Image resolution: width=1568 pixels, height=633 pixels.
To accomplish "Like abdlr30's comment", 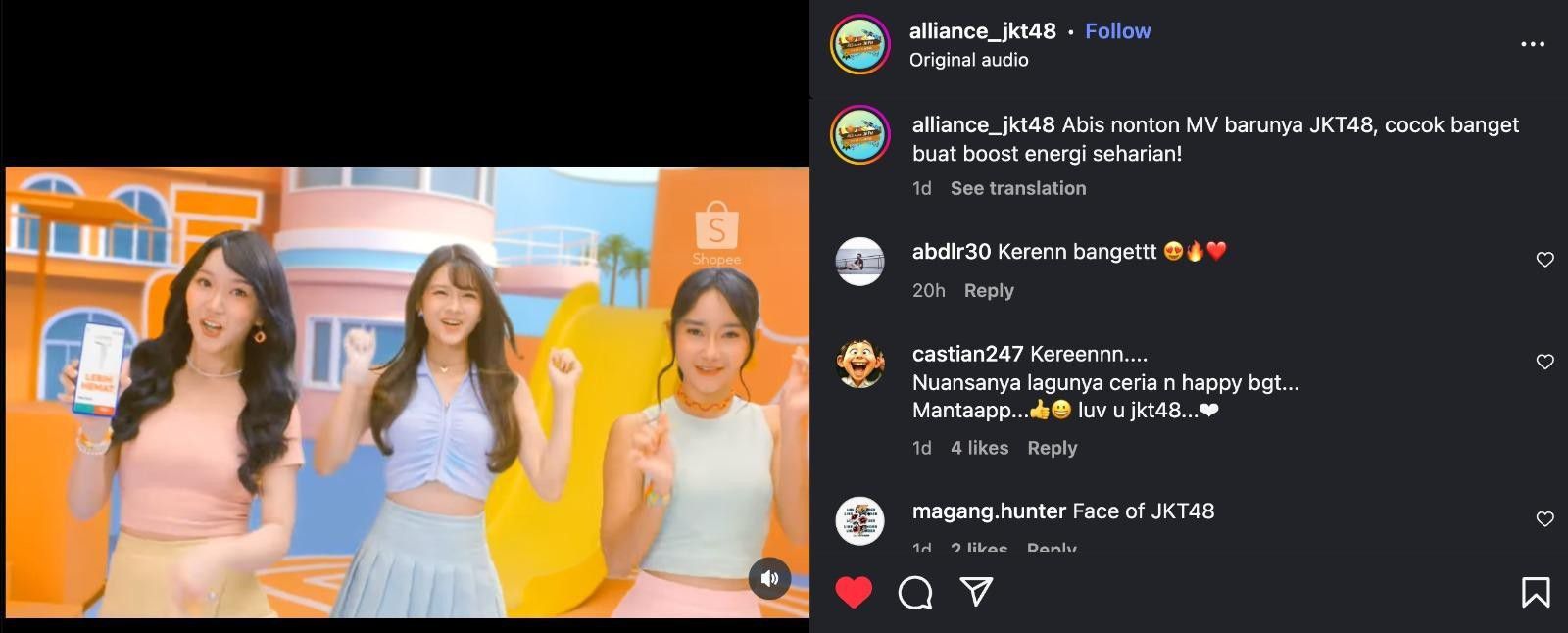I will tap(1544, 260).
